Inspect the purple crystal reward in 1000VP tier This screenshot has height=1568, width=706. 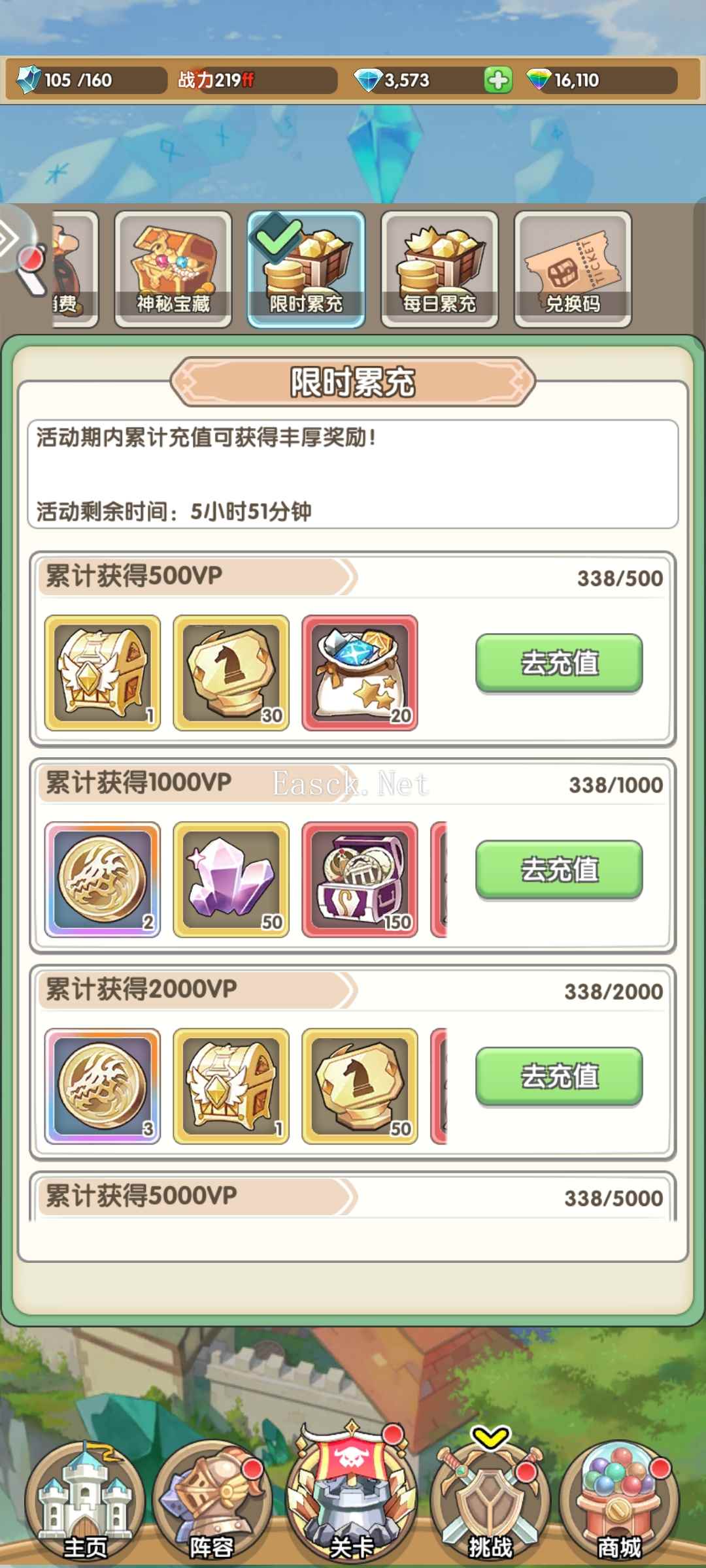pyautogui.click(x=231, y=879)
